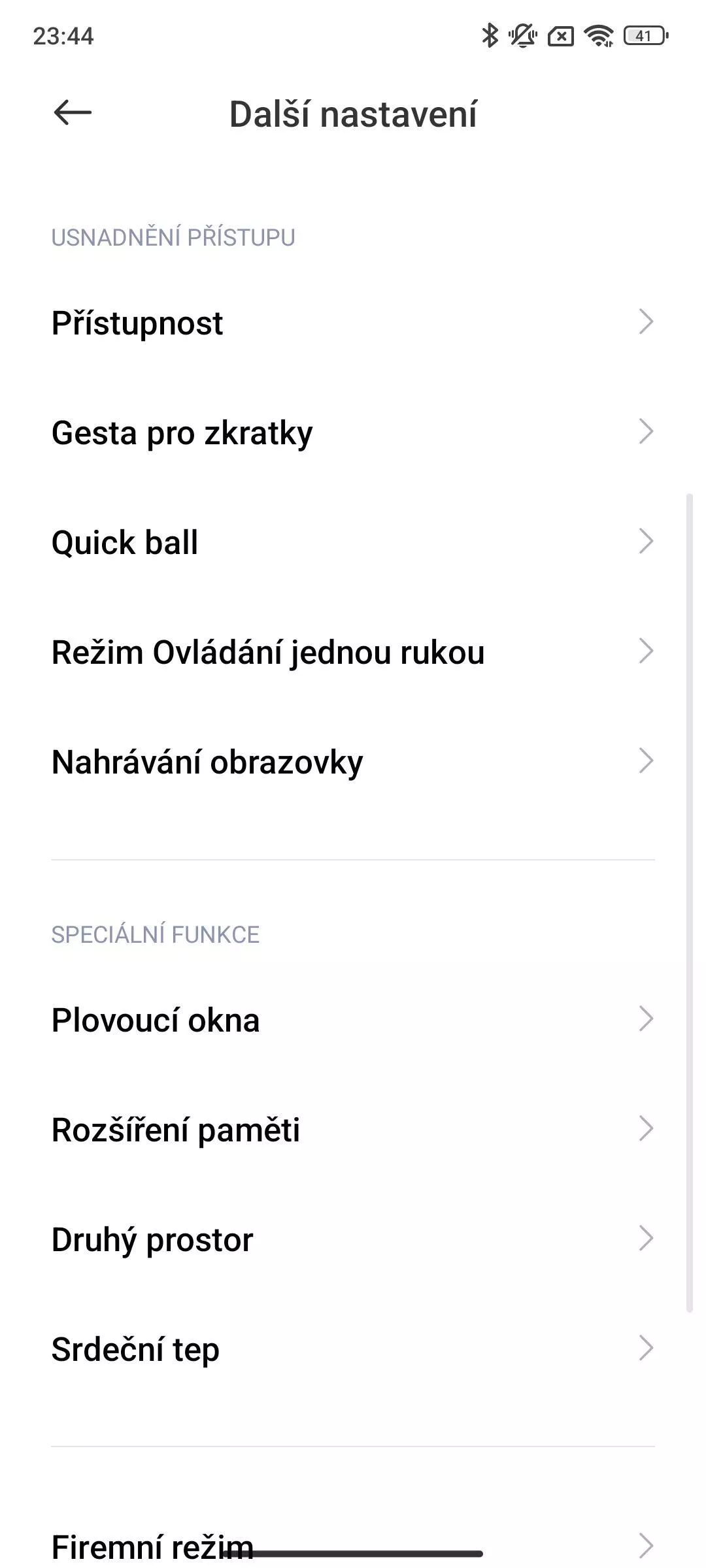Open Rozšíření paměti
This screenshot has width=706, height=1568.
pyautogui.click(x=353, y=1130)
